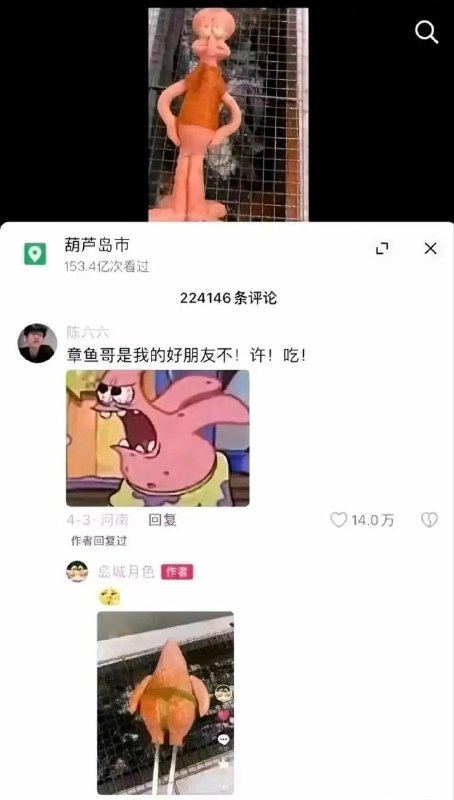Open 陈六六's profile avatar
The width and height of the screenshot is (454, 800).
pyautogui.click(x=37, y=343)
